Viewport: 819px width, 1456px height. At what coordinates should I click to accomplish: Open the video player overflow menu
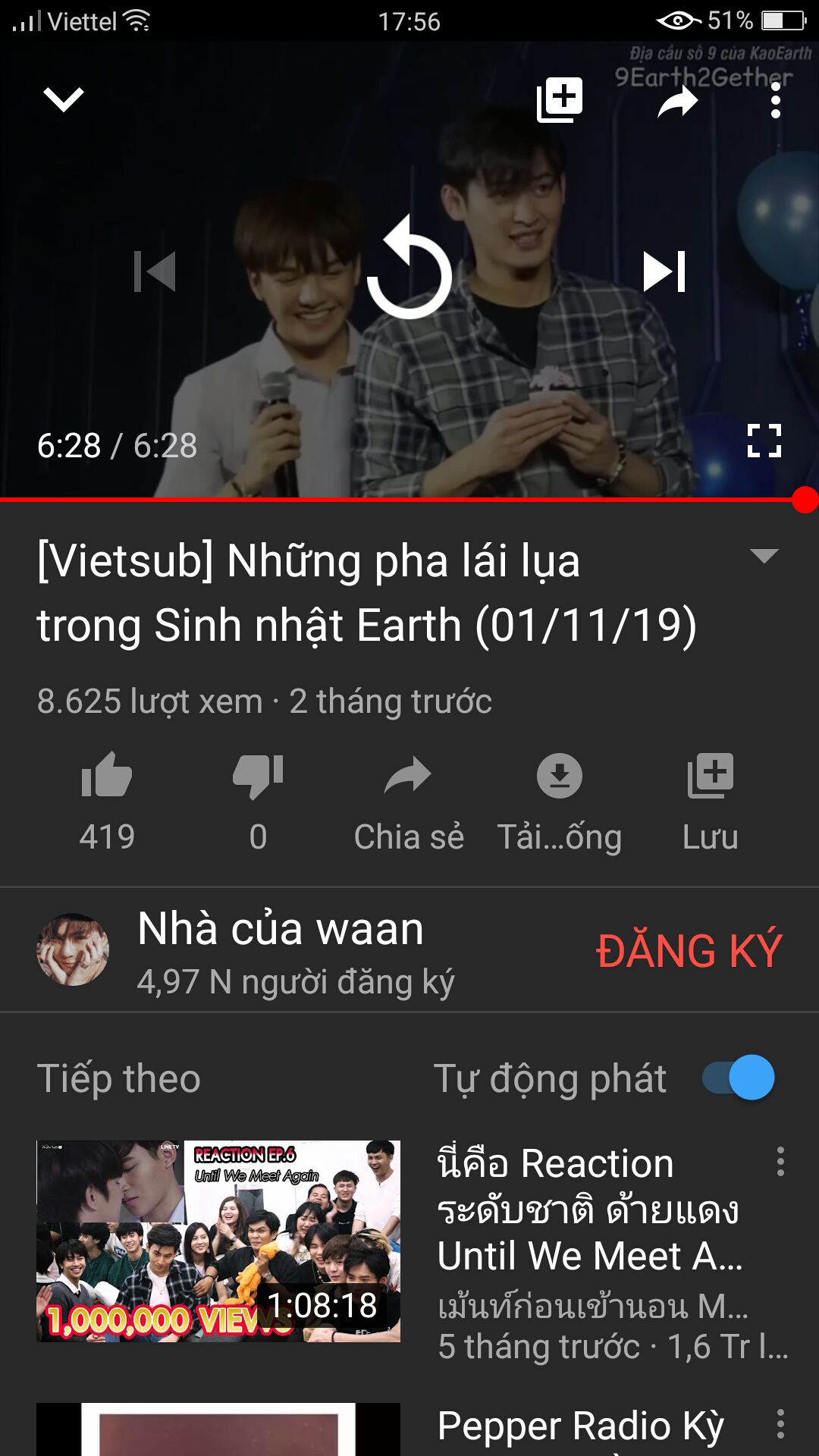tap(775, 100)
